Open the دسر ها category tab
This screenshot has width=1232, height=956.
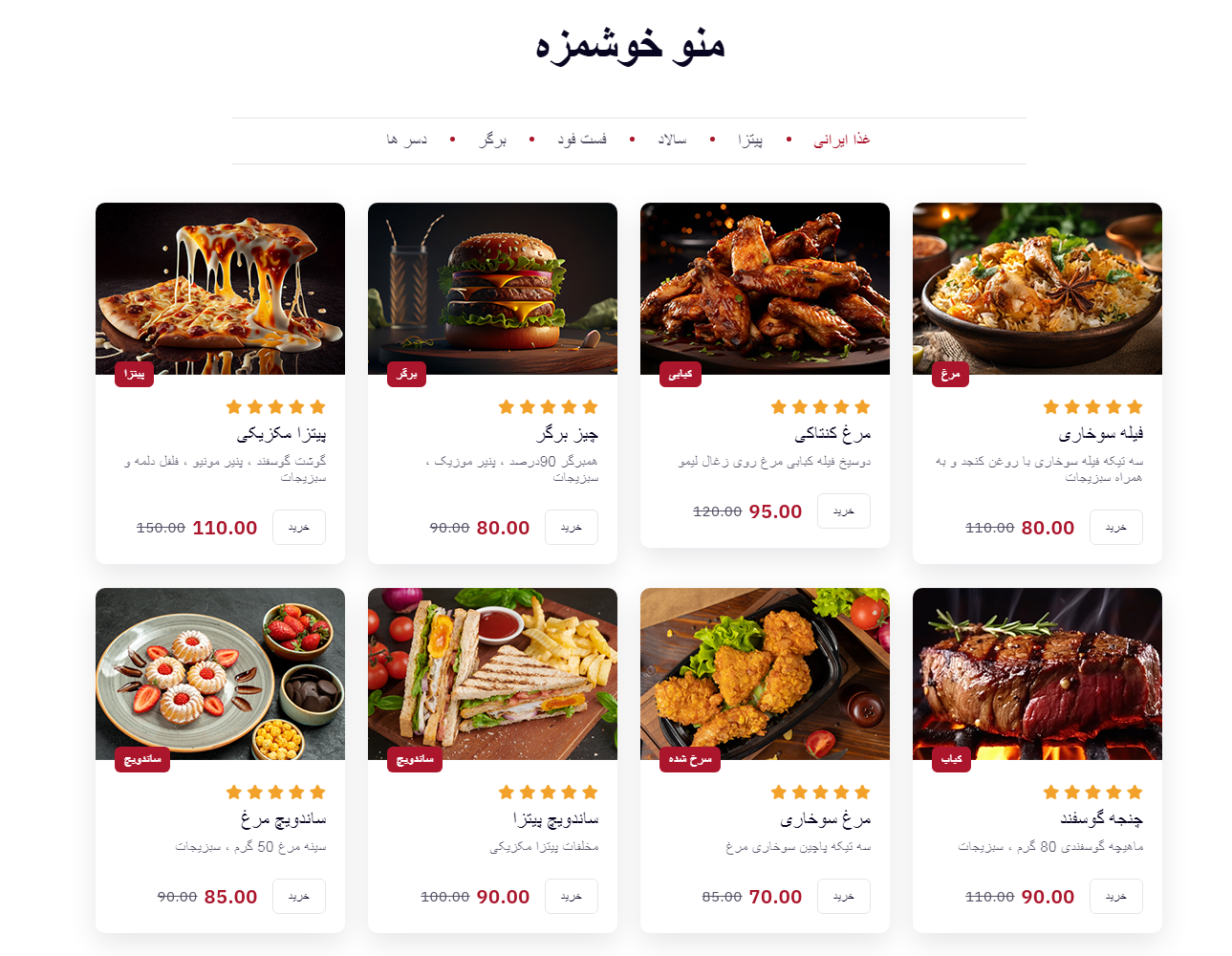(406, 140)
